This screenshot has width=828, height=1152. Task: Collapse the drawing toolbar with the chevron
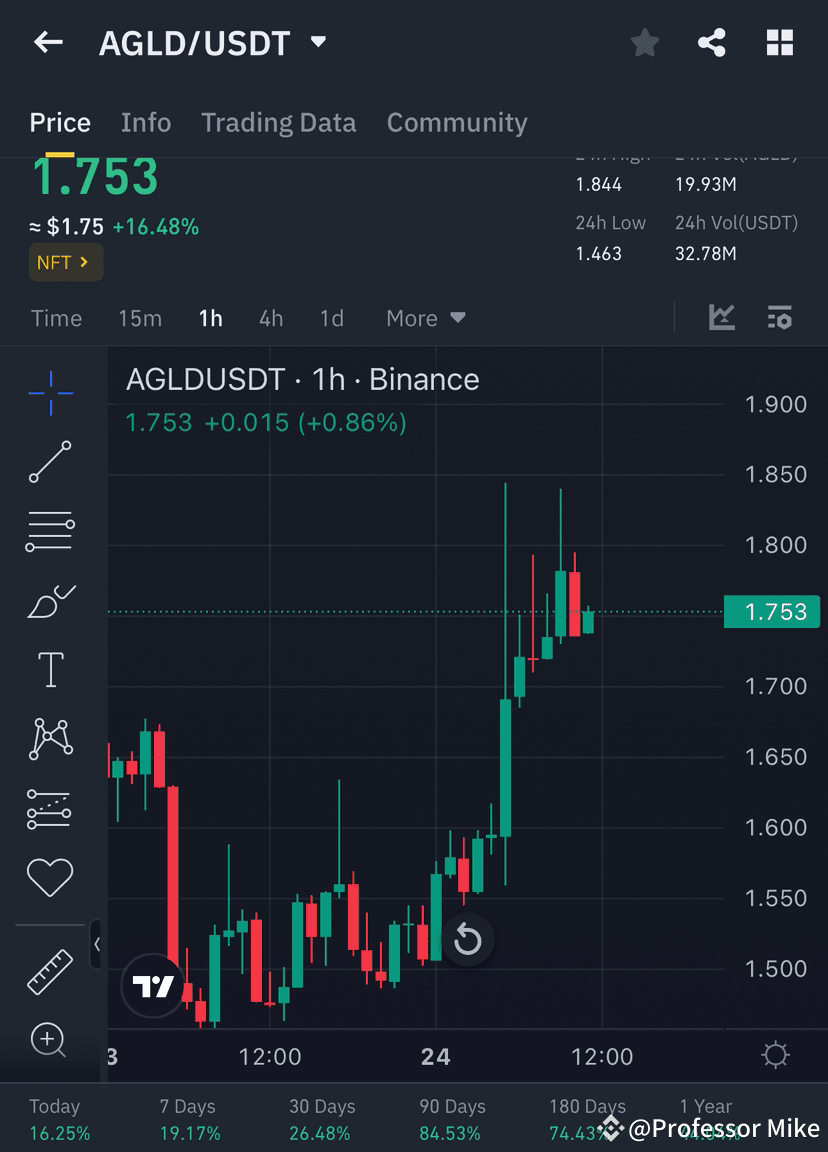(97, 944)
